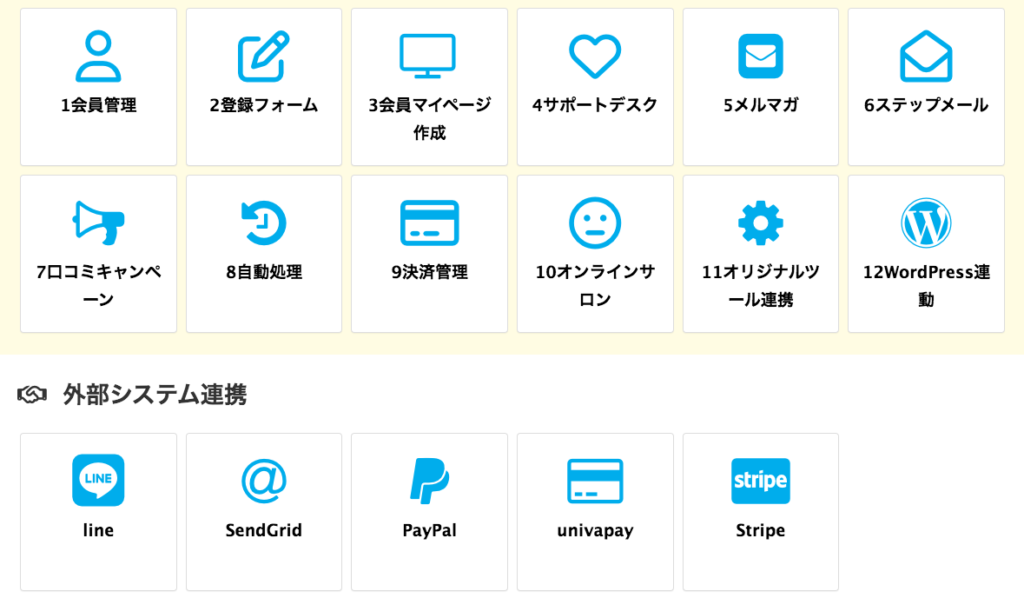Screen dimensions: 1024x598
Task: Open the 7口コミキャンペーン card
Action: [x=98, y=254]
